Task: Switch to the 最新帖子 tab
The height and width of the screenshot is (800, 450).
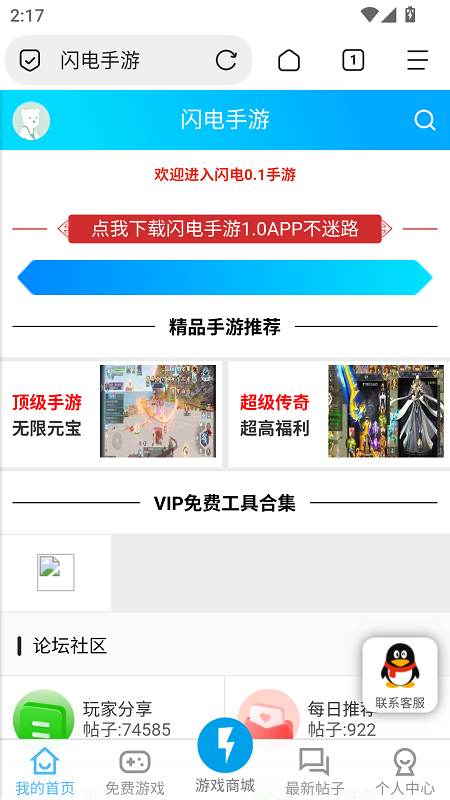Action: 315,771
